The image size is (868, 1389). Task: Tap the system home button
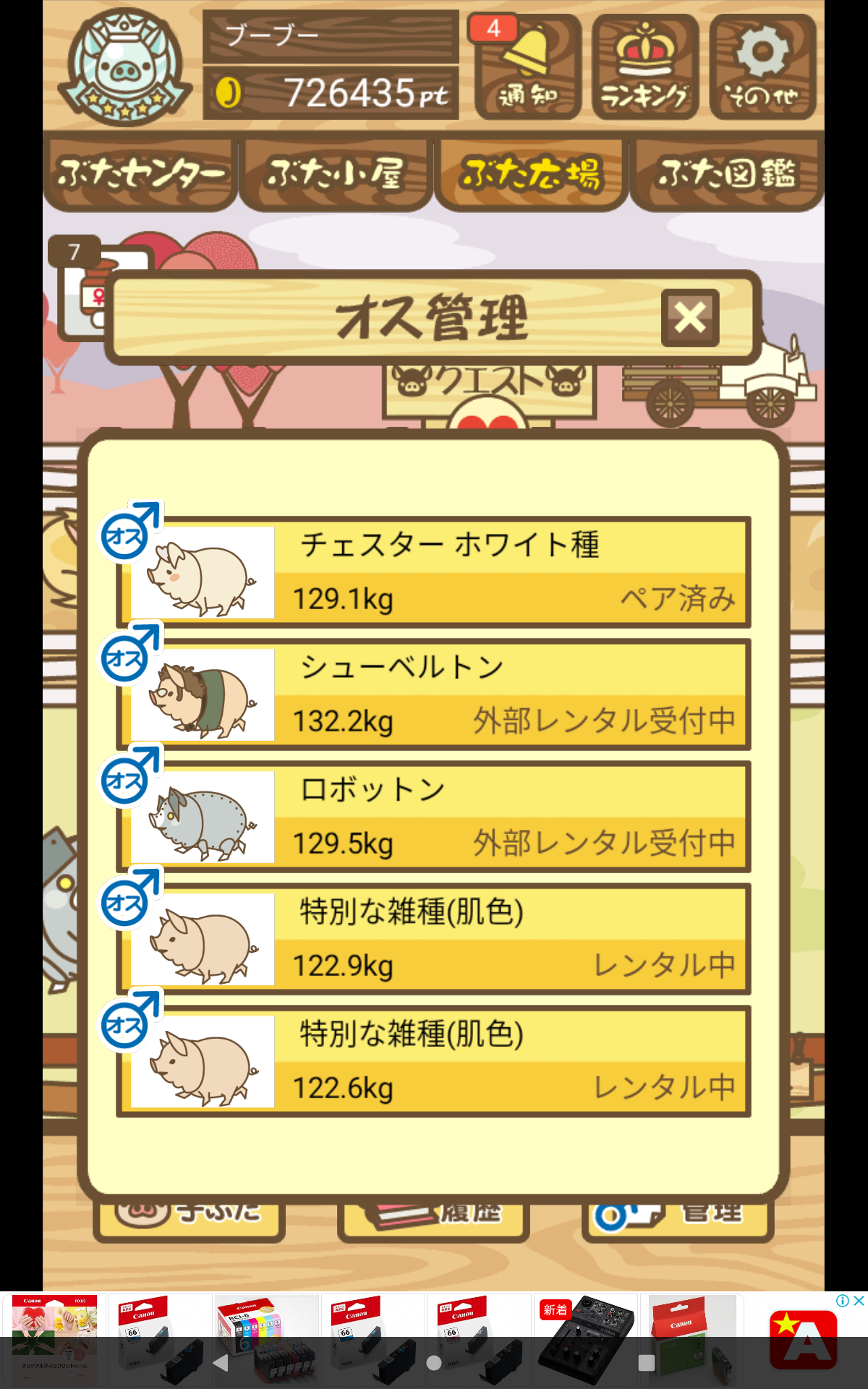434,1363
